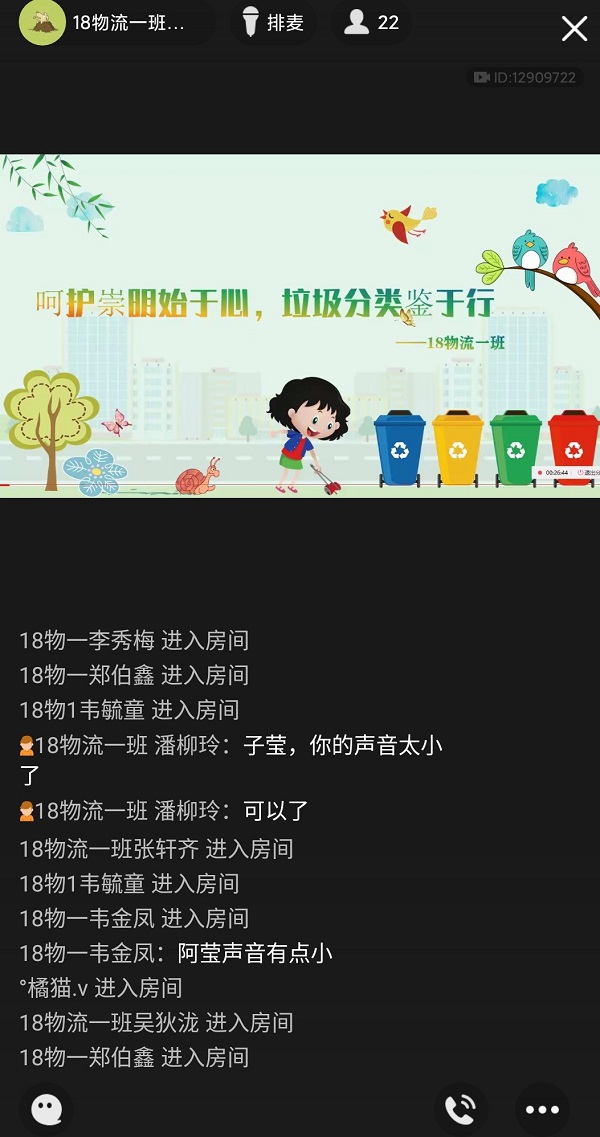Tap the 排麦 microphone queue button
This screenshot has height=1137, width=600.
(274, 22)
